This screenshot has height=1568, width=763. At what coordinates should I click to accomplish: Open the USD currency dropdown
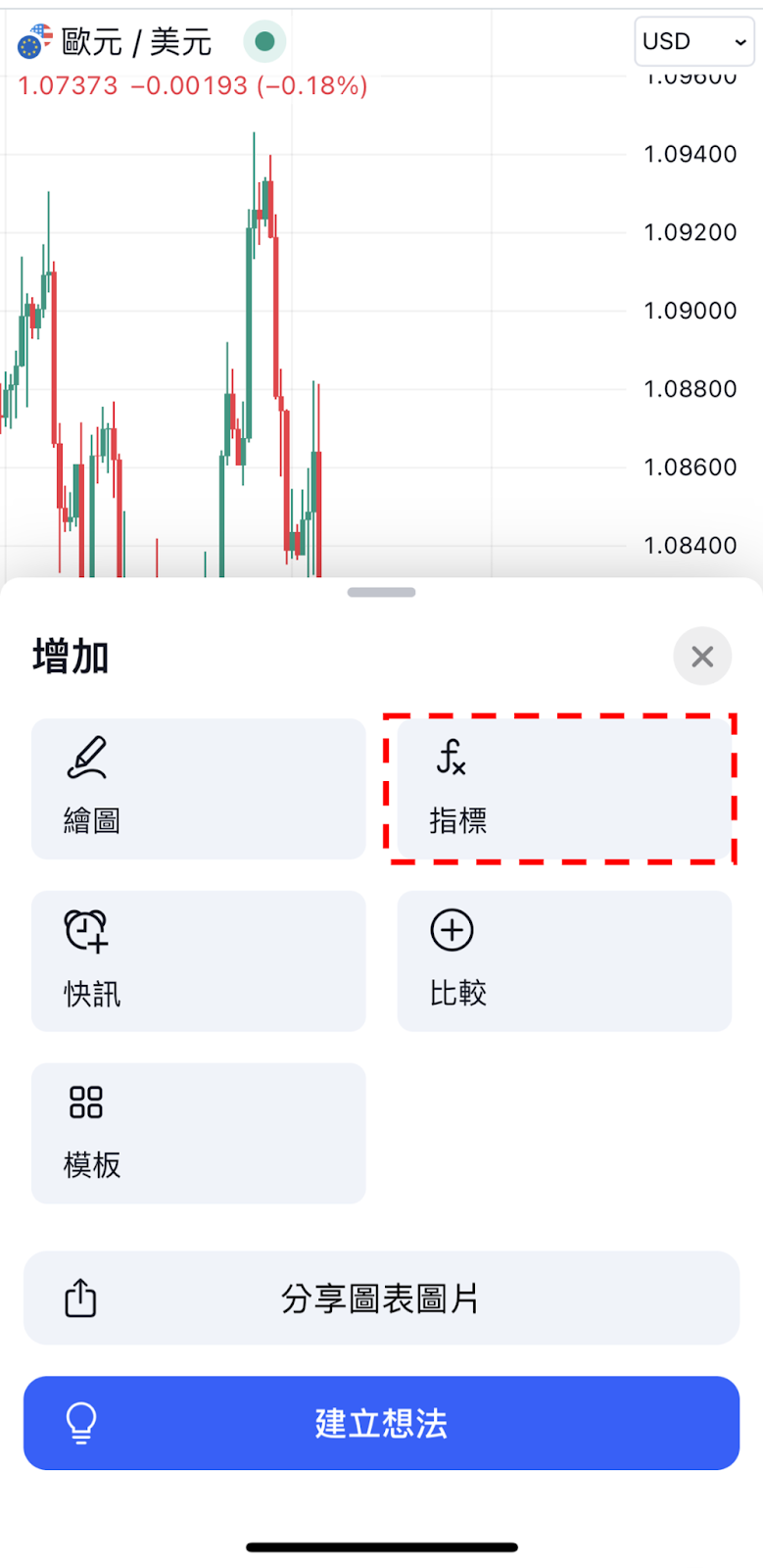pyautogui.click(x=693, y=41)
